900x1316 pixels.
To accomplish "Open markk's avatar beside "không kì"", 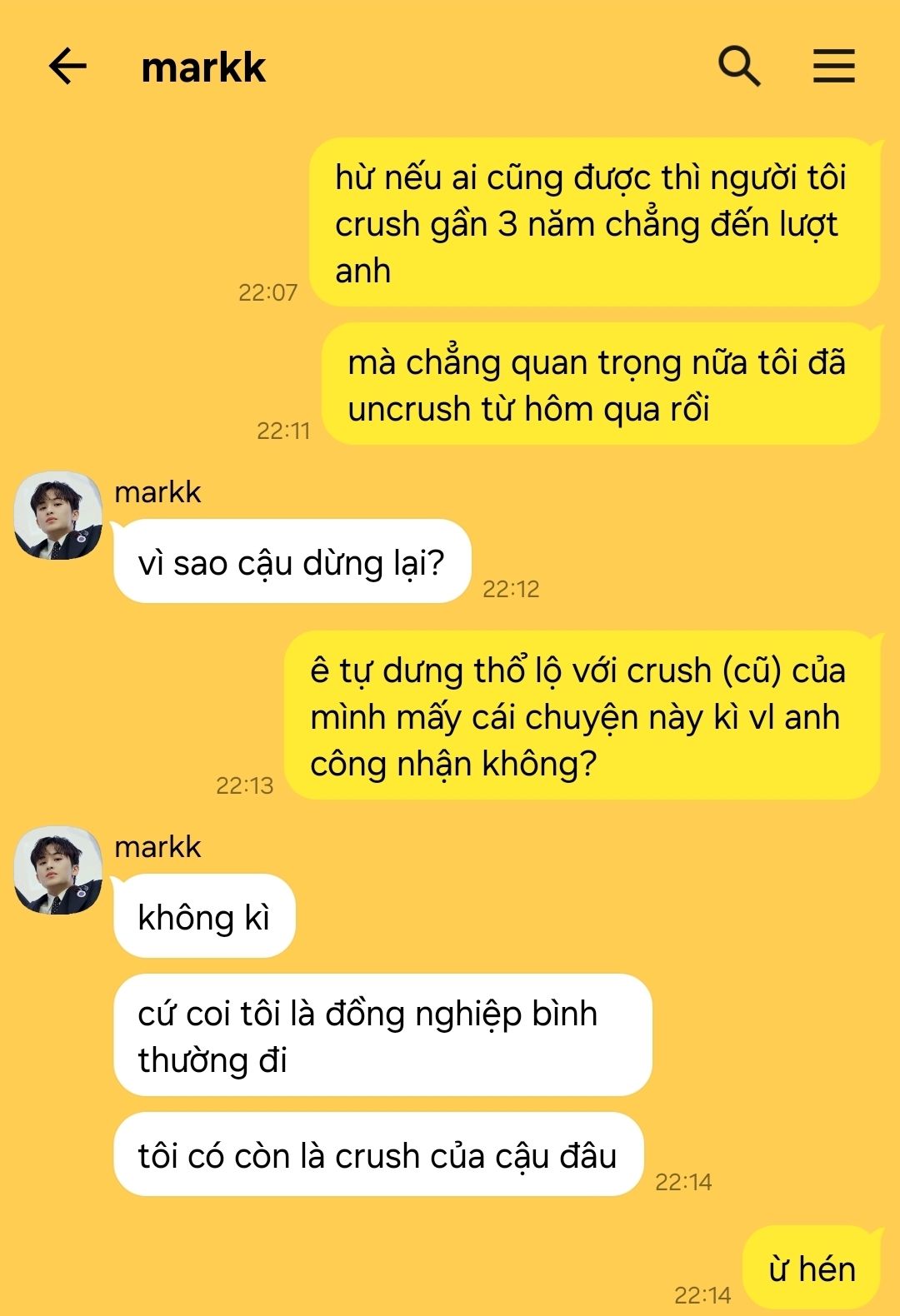I will tap(58, 870).
